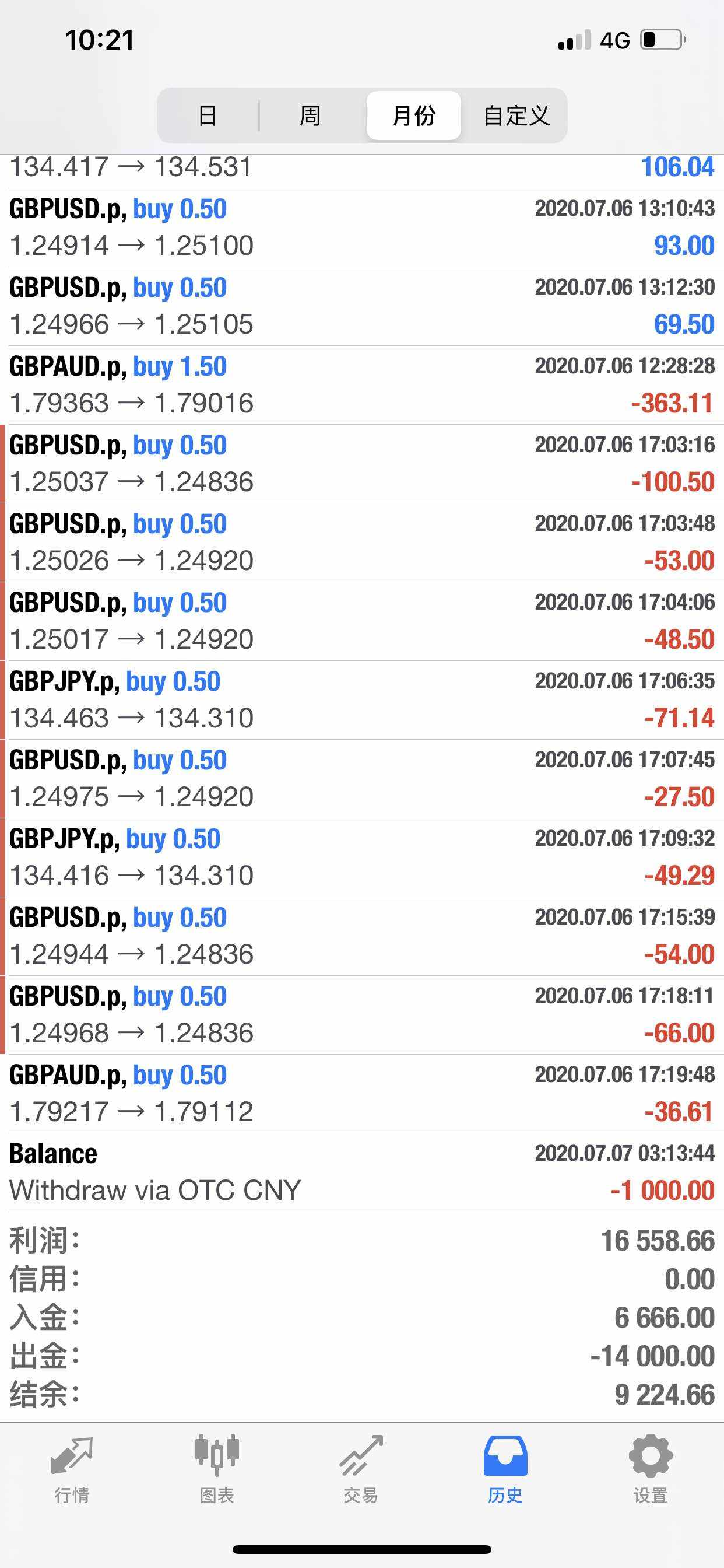Expand GBPUSD.p trade from 13:10:43
This screenshot has width=724, height=1568.
(x=362, y=228)
